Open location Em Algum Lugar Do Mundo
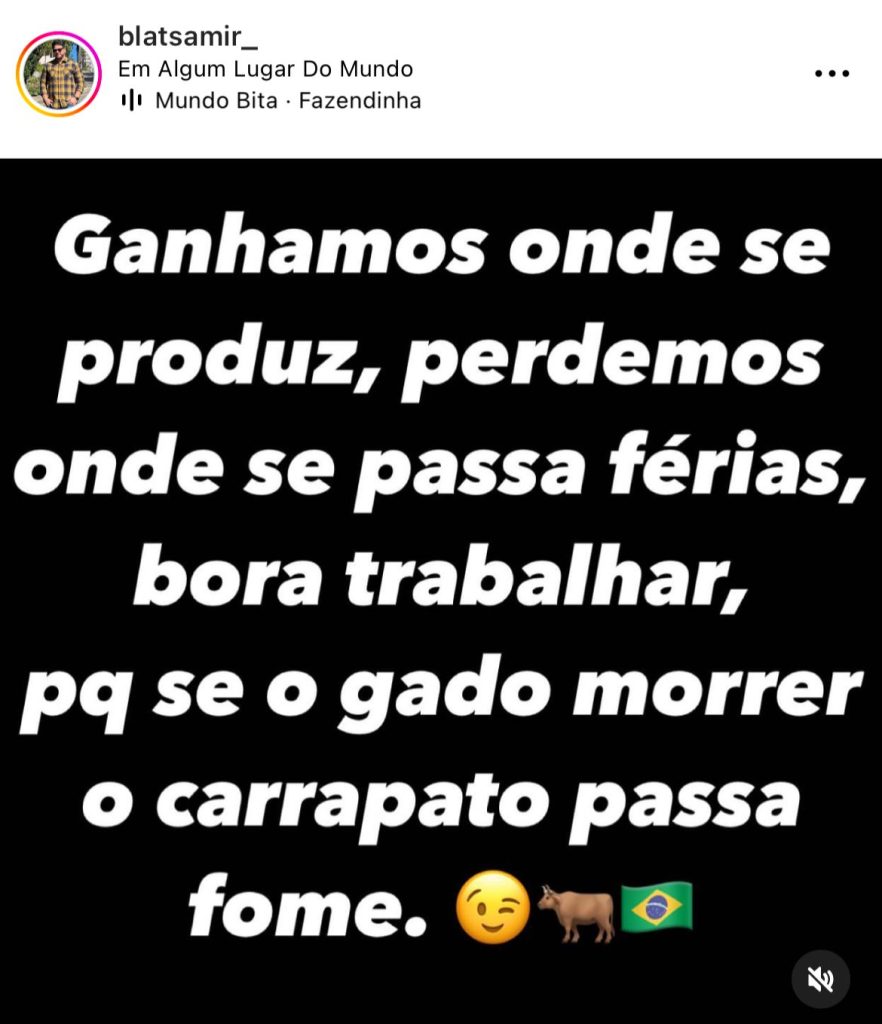Image resolution: width=882 pixels, height=1024 pixels. [265, 69]
